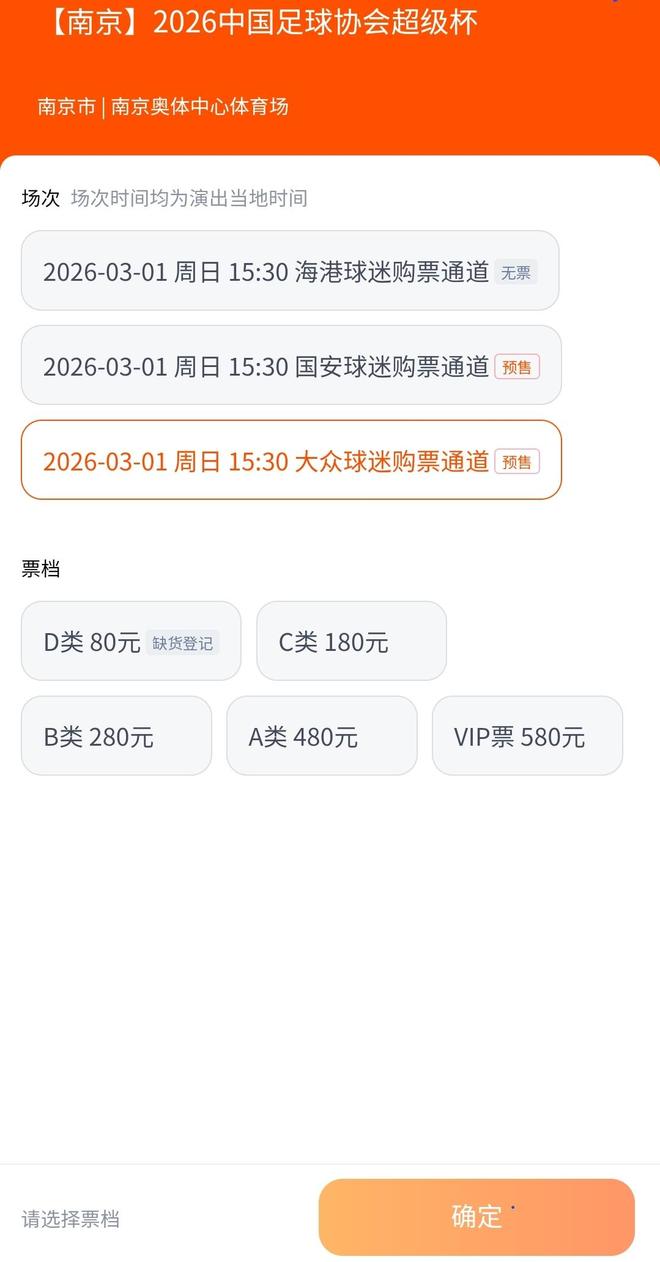This screenshot has width=660, height=1262.
Task: Select the 海港球迷购票通道 session
Action: click(x=290, y=271)
